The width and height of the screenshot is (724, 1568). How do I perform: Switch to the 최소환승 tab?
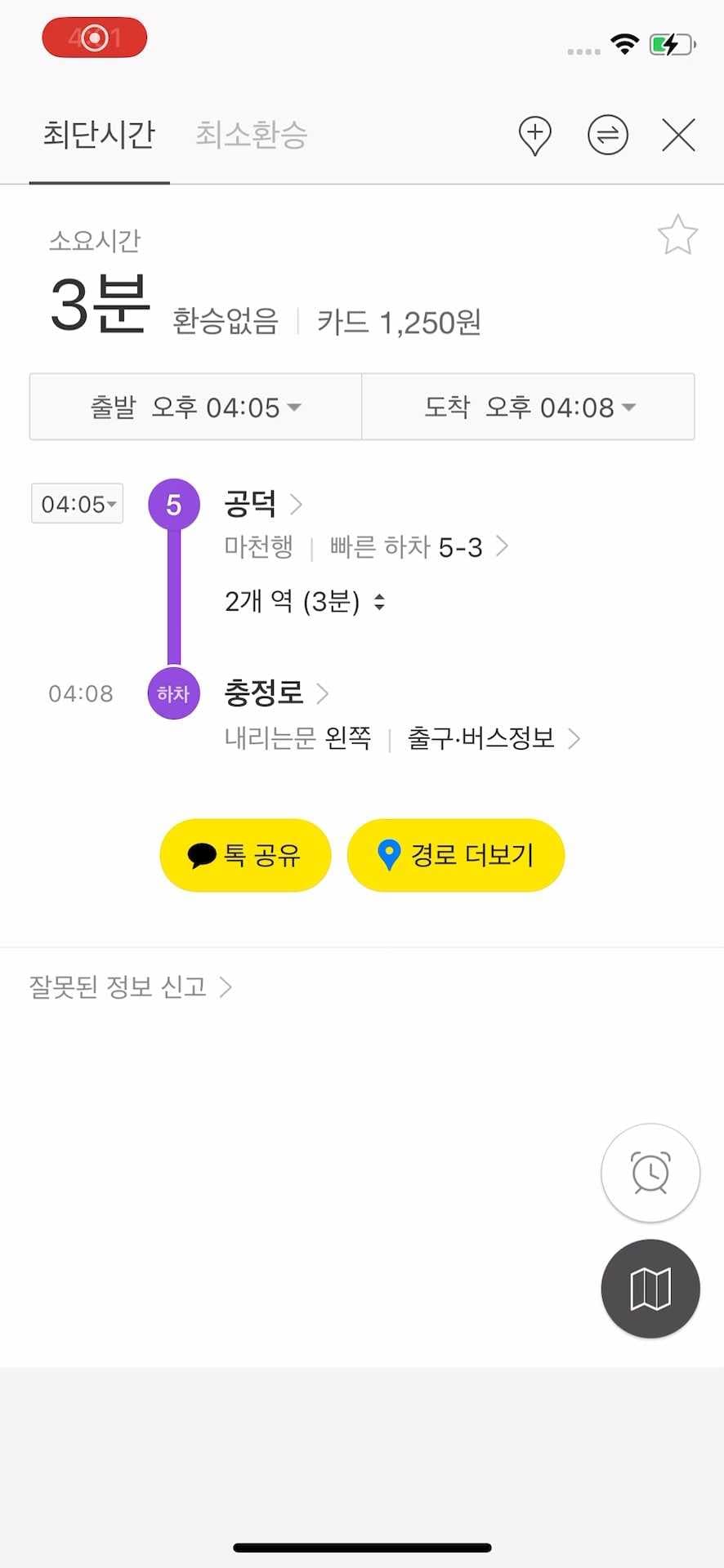250,136
